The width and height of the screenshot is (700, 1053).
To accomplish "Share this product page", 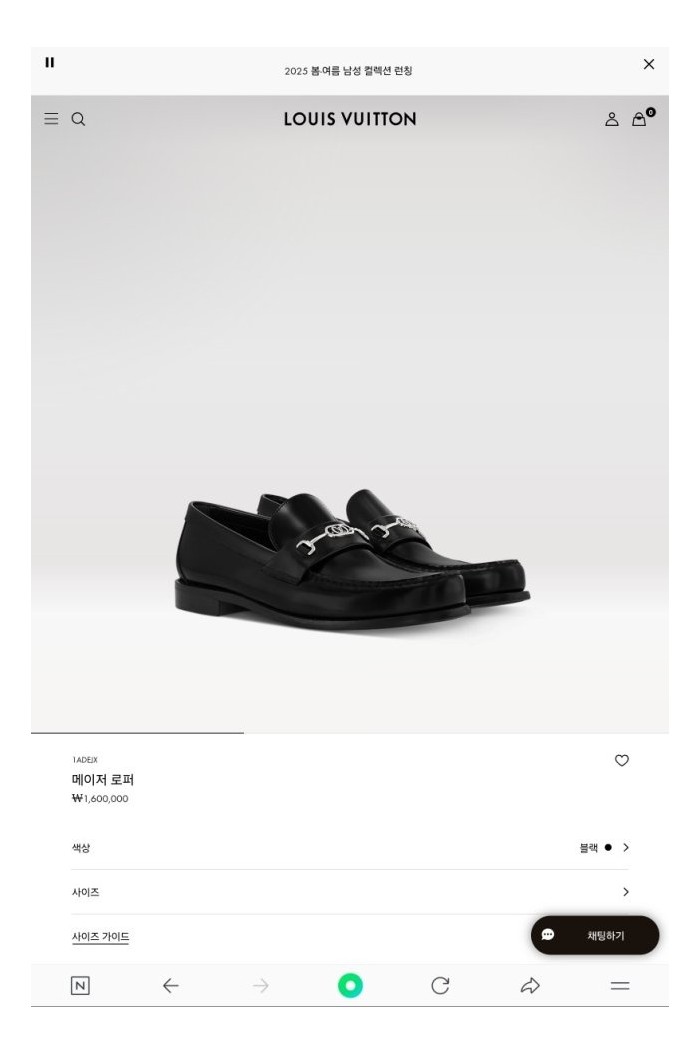I will tap(529, 986).
